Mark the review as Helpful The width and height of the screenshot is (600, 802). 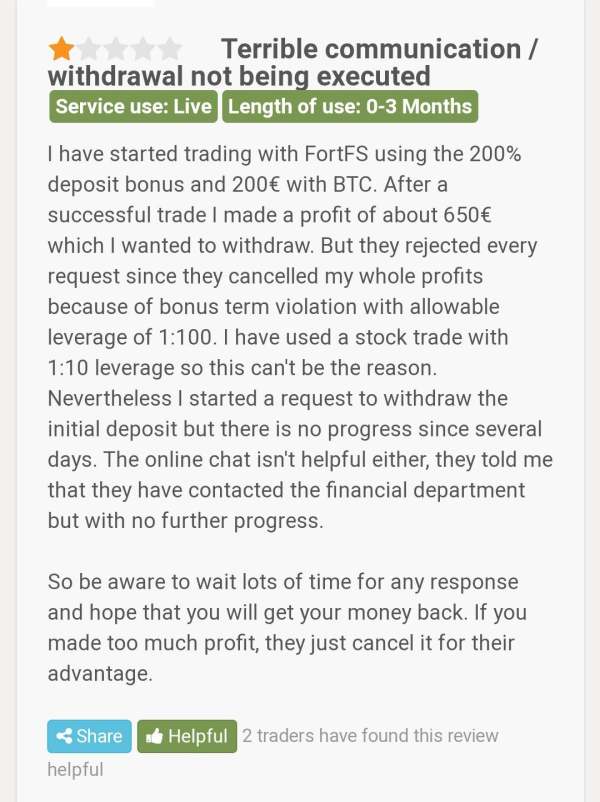point(187,736)
